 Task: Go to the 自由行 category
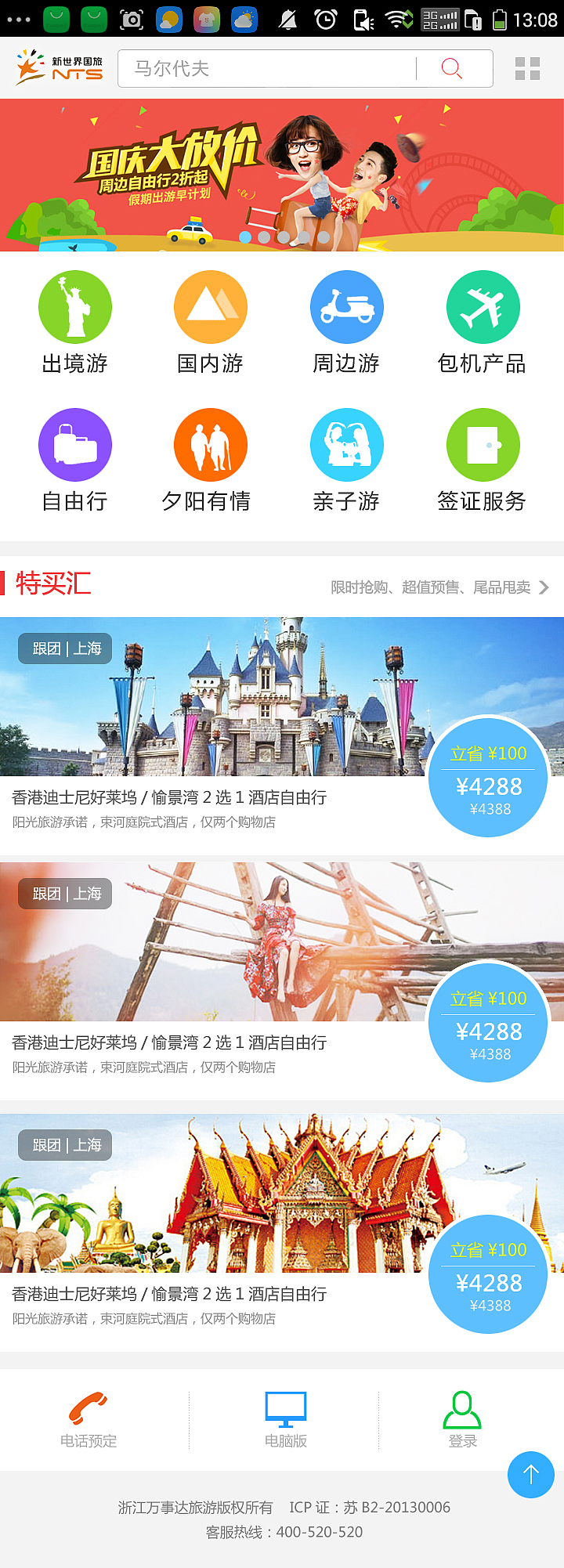point(75,460)
